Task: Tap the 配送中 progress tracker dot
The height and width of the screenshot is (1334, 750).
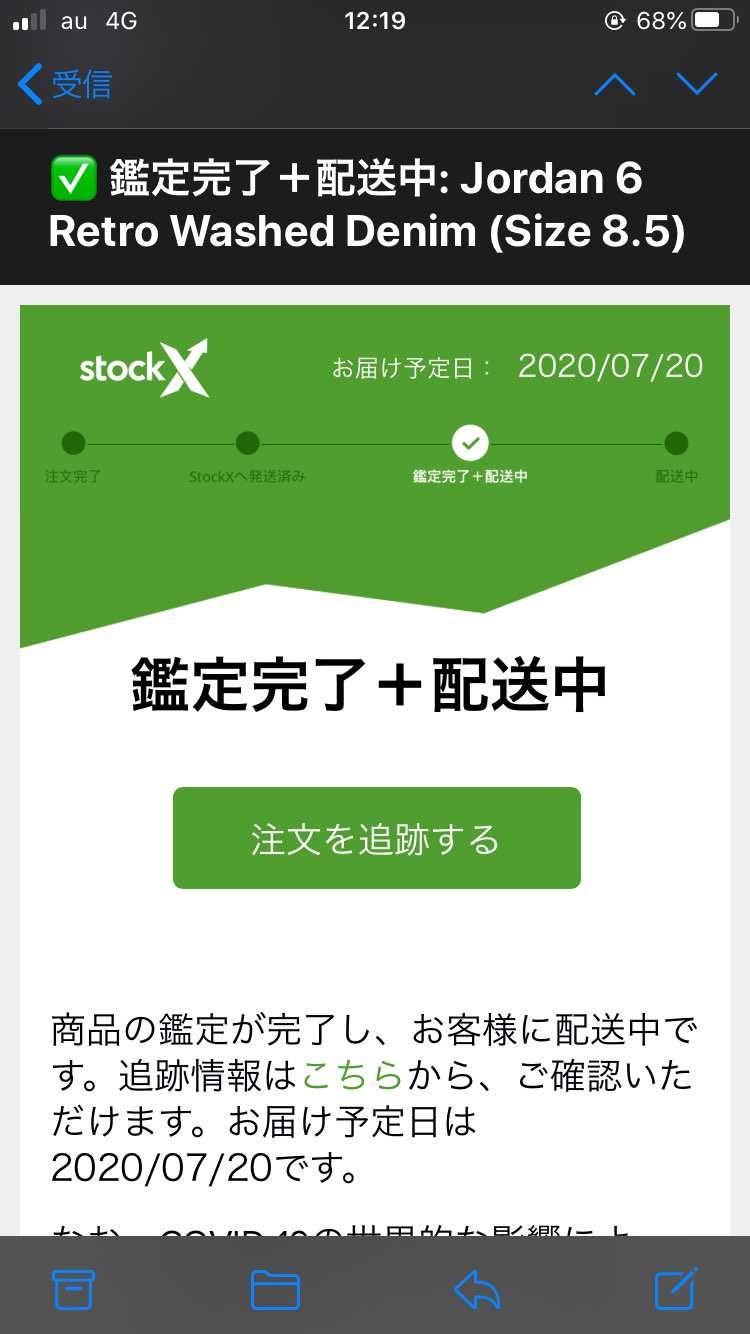Action: pos(677,443)
